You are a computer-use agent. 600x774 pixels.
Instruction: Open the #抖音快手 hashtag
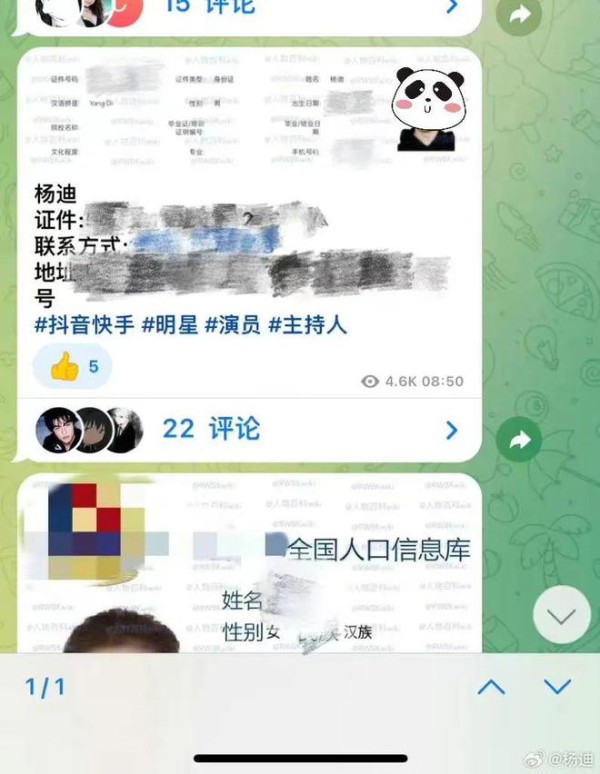click(x=84, y=325)
